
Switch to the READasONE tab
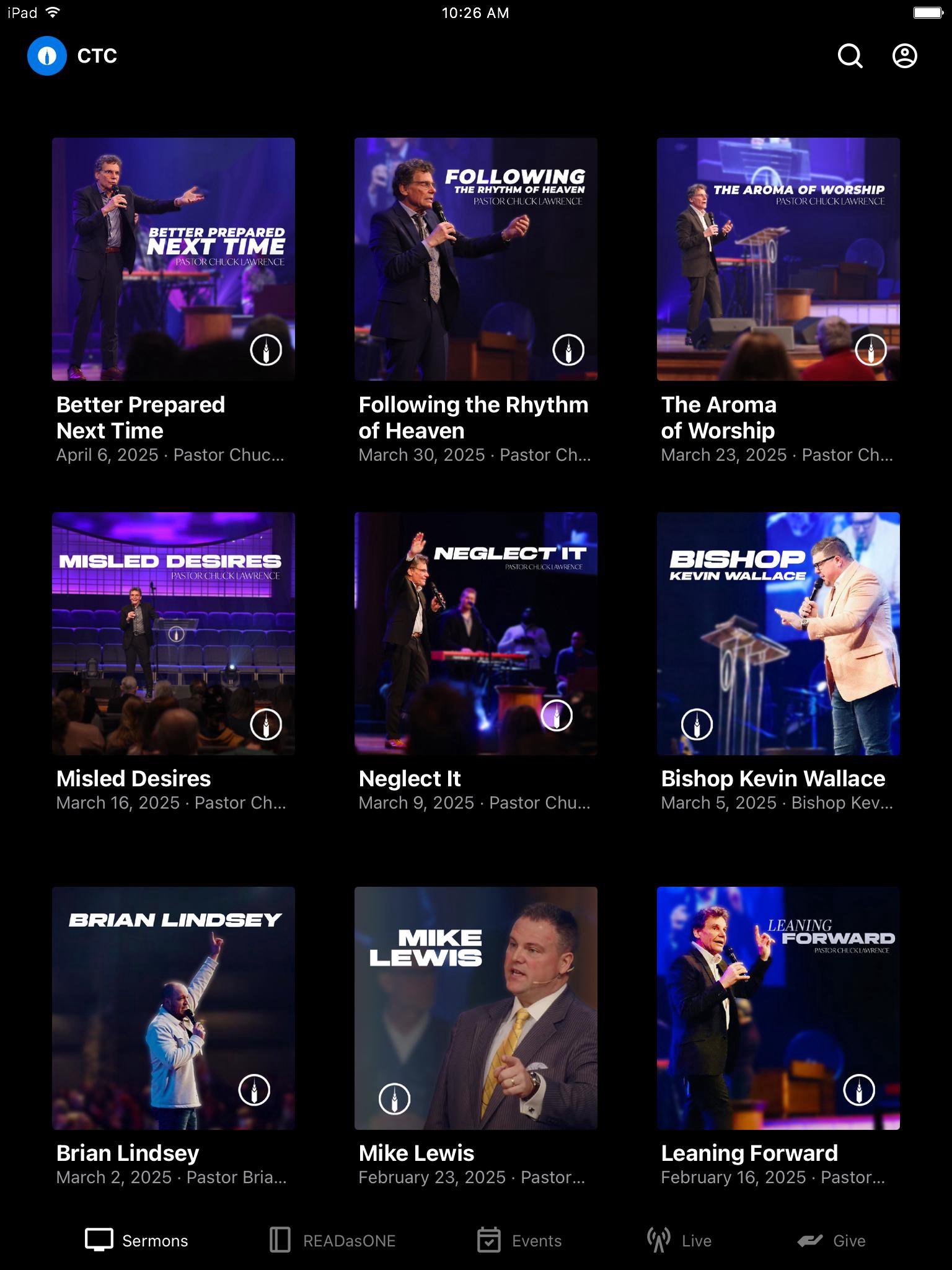pos(333,1240)
